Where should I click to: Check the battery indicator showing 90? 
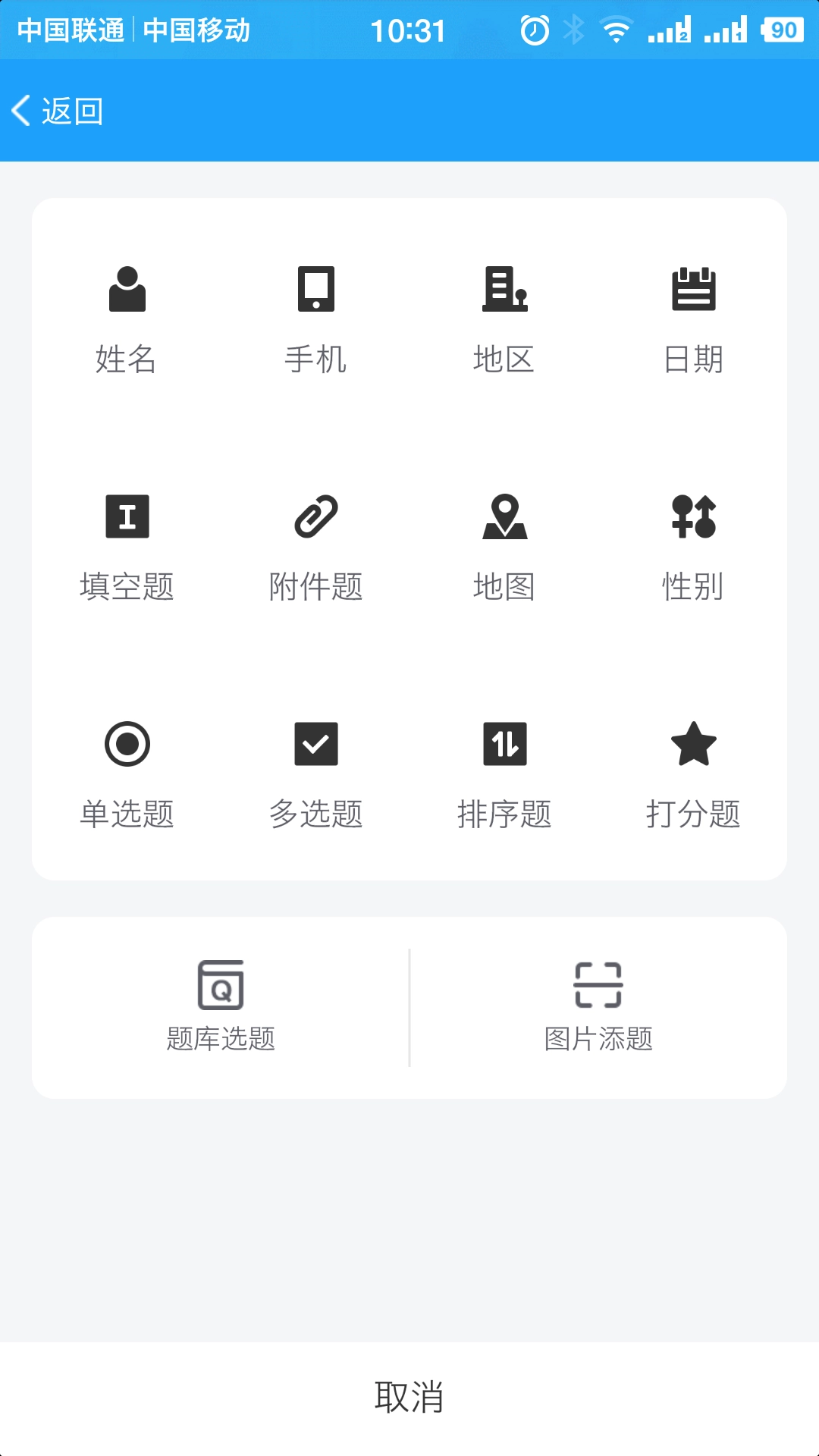coord(783,30)
